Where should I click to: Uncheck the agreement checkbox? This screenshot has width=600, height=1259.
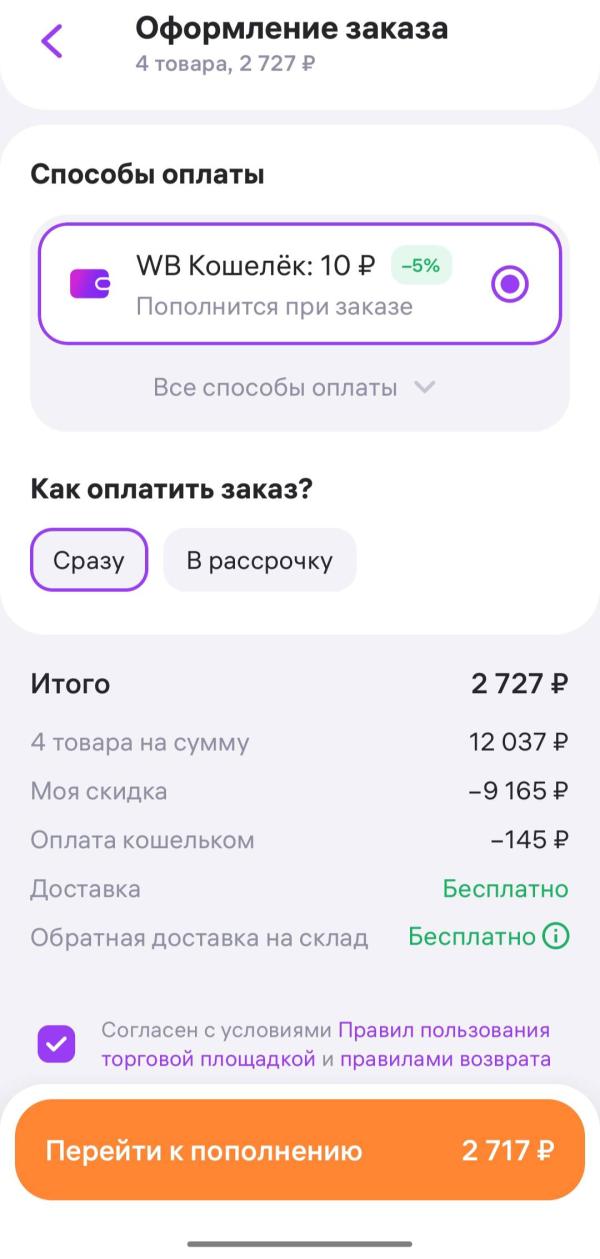[x=56, y=1044]
